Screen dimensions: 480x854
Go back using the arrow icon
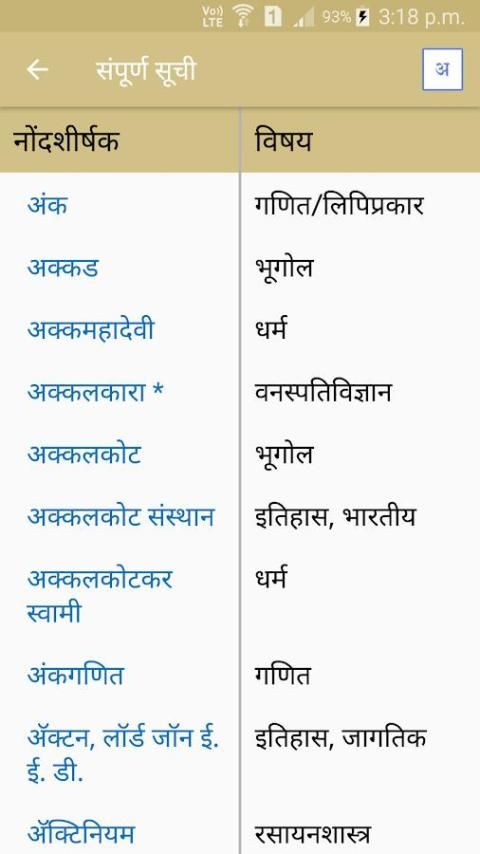point(38,70)
